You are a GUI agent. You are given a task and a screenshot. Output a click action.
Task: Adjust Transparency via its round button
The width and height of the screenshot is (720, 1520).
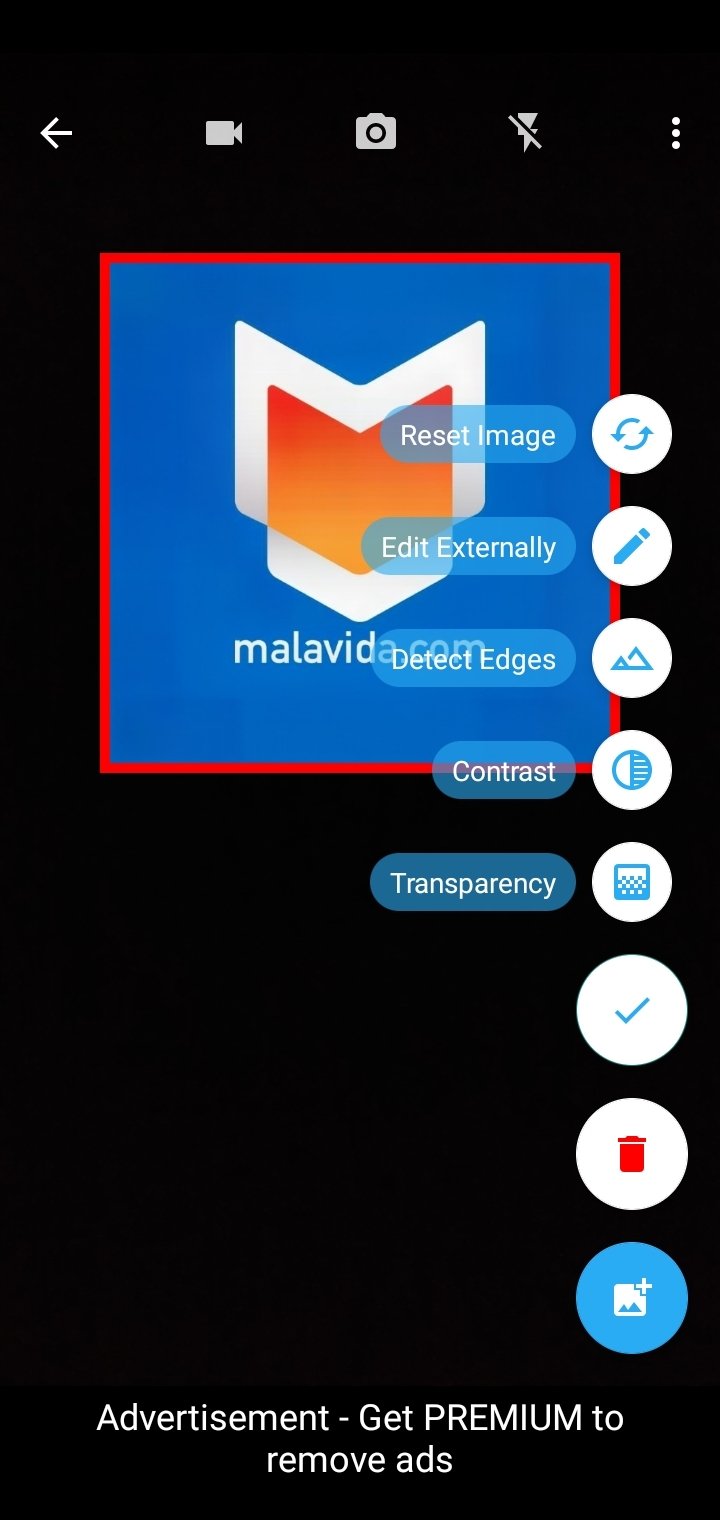pyautogui.click(x=632, y=883)
